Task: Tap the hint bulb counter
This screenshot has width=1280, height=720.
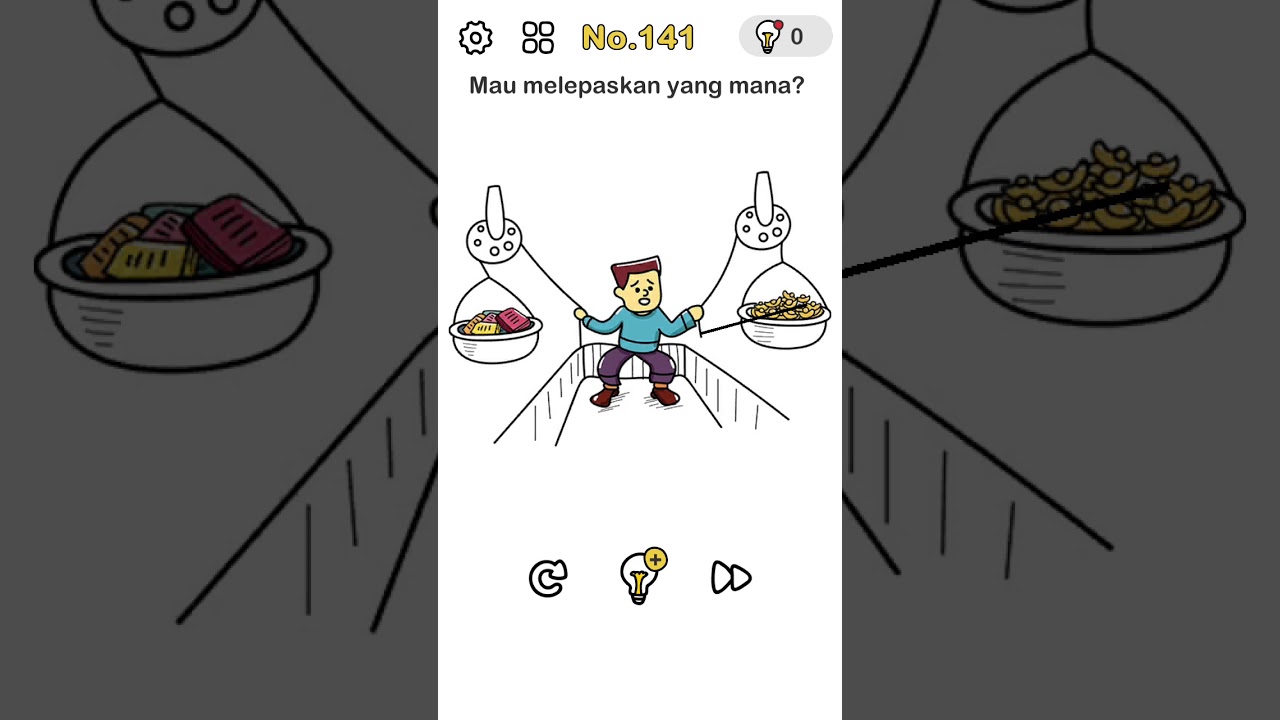Action: tap(785, 37)
